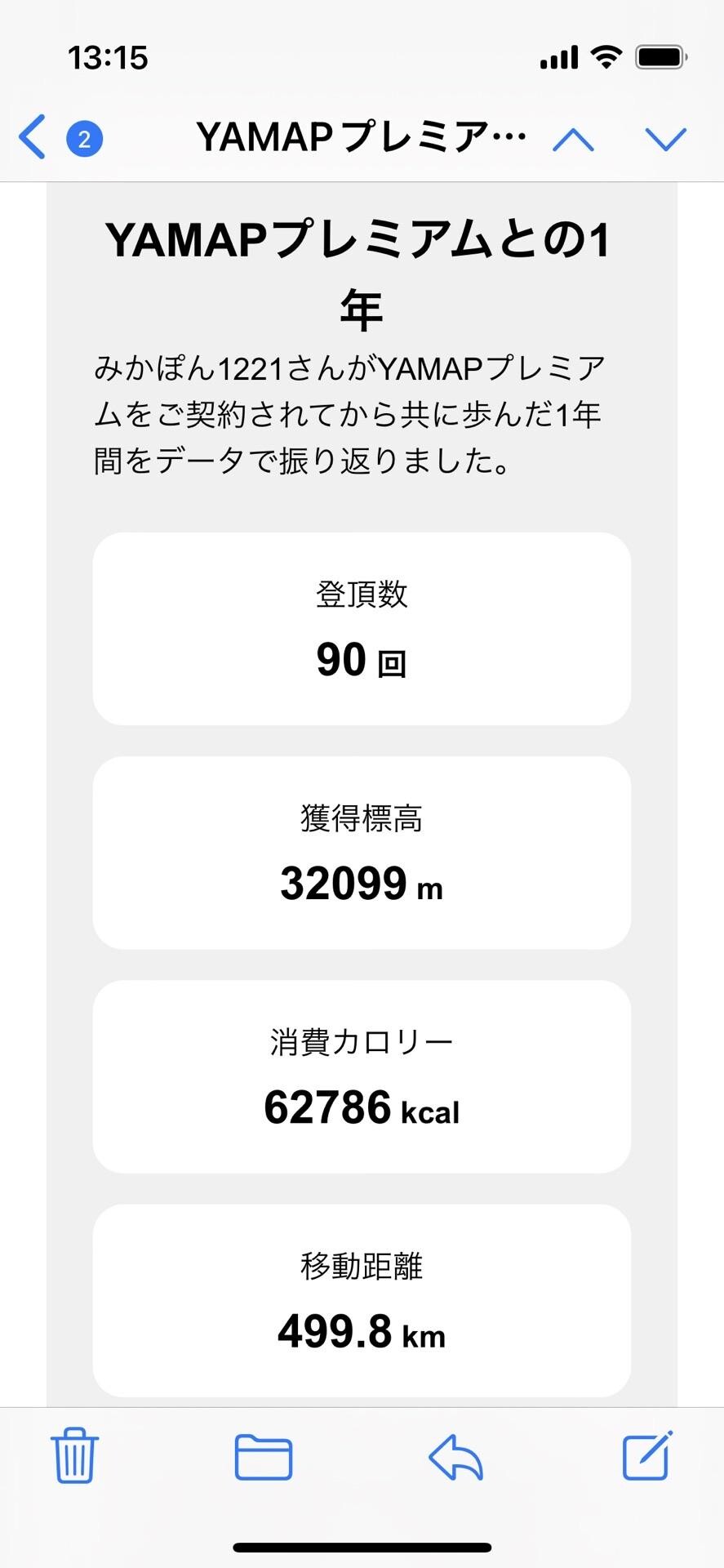Select the 獲得標高 32099 m stat card

[362, 853]
